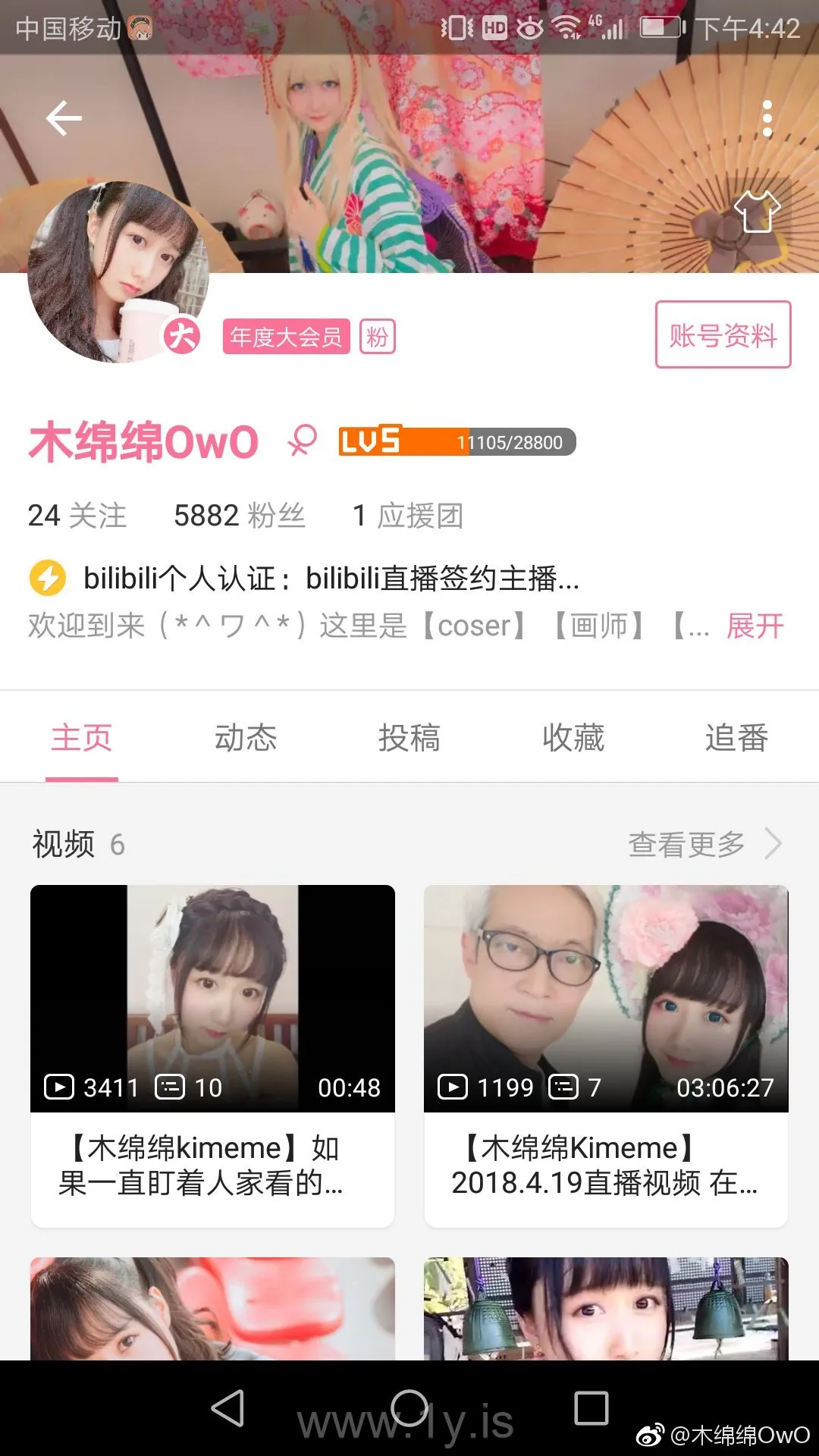This screenshot has width=819, height=1456.
Task: Switch to the 追番 tab
Action: (736, 738)
